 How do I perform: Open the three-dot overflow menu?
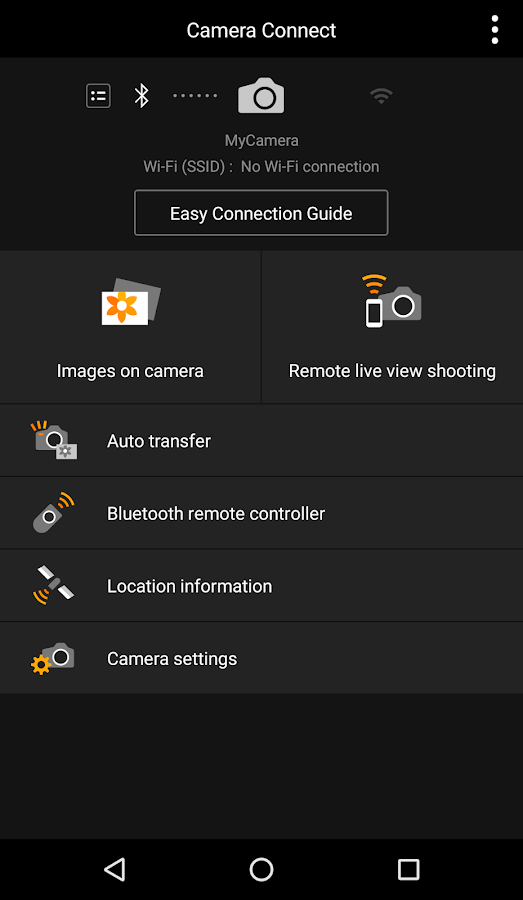(494, 30)
